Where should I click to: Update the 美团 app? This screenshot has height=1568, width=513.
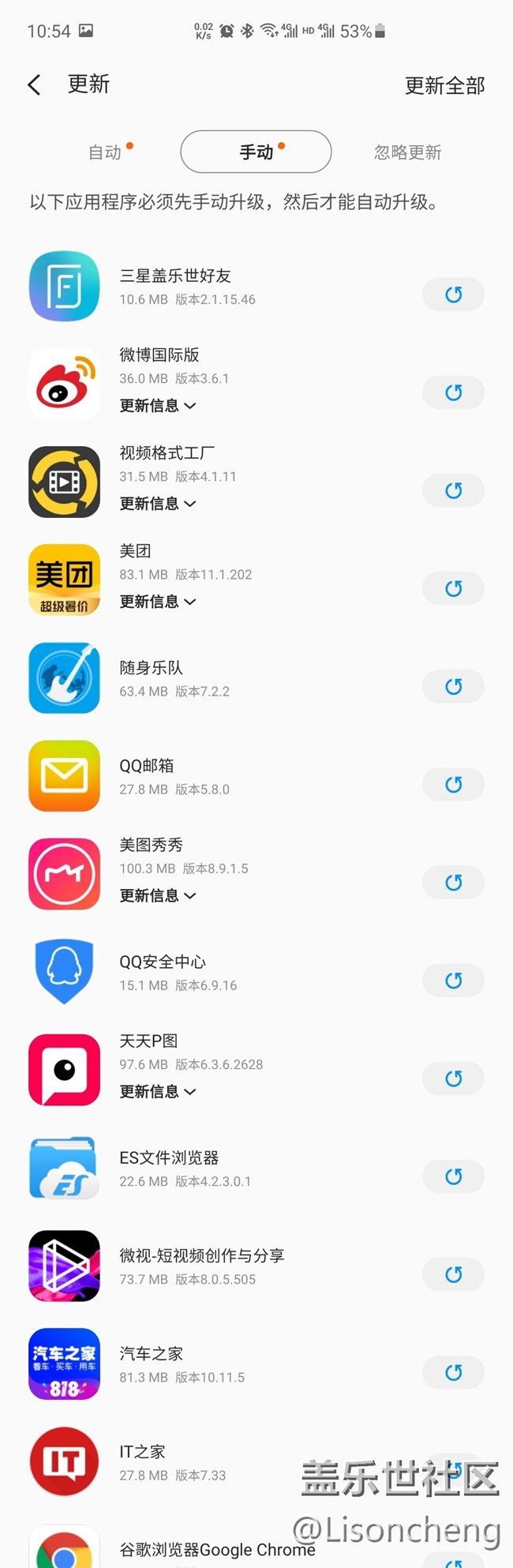(453, 588)
